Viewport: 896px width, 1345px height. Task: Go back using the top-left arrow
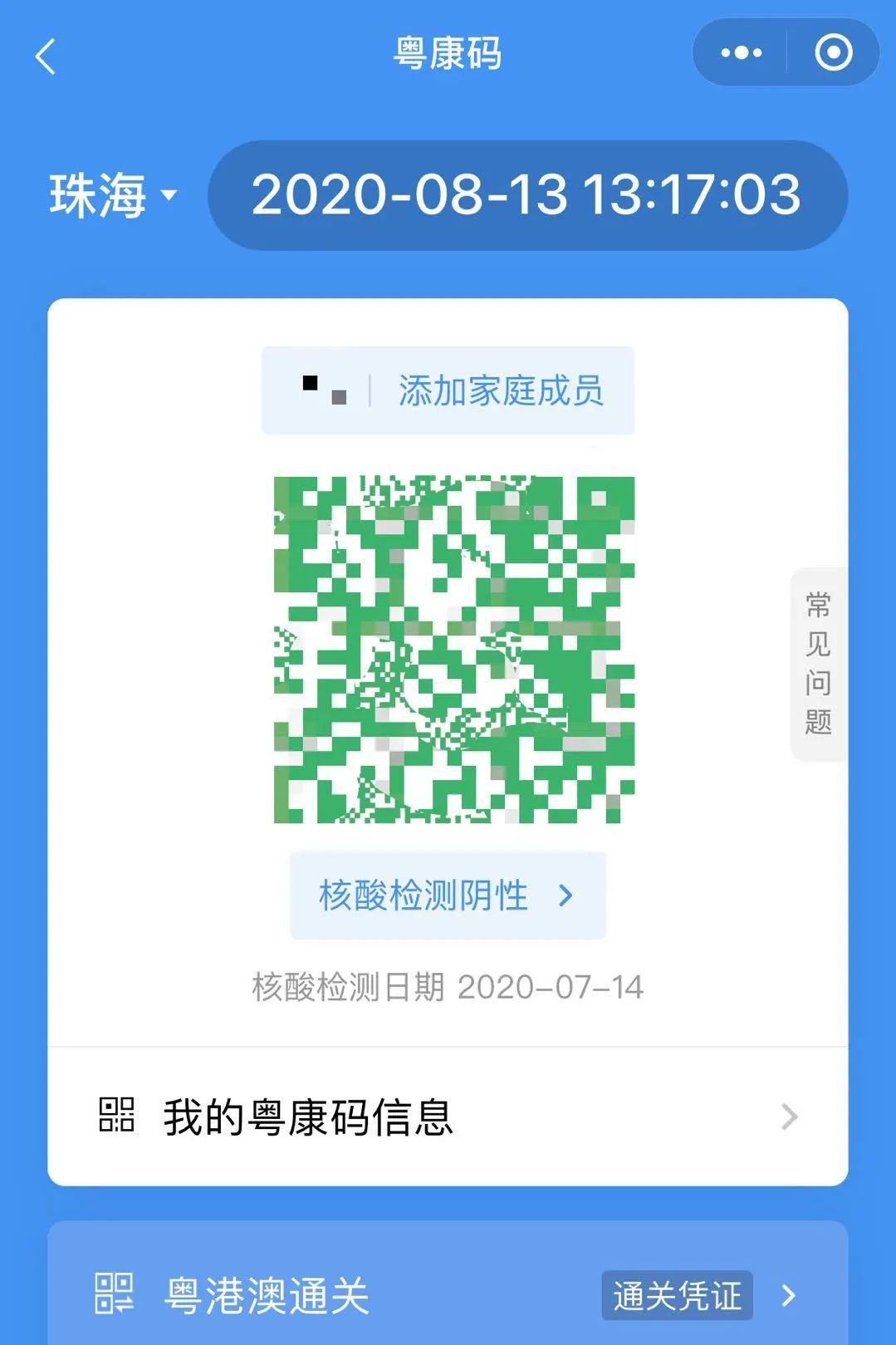(x=47, y=56)
